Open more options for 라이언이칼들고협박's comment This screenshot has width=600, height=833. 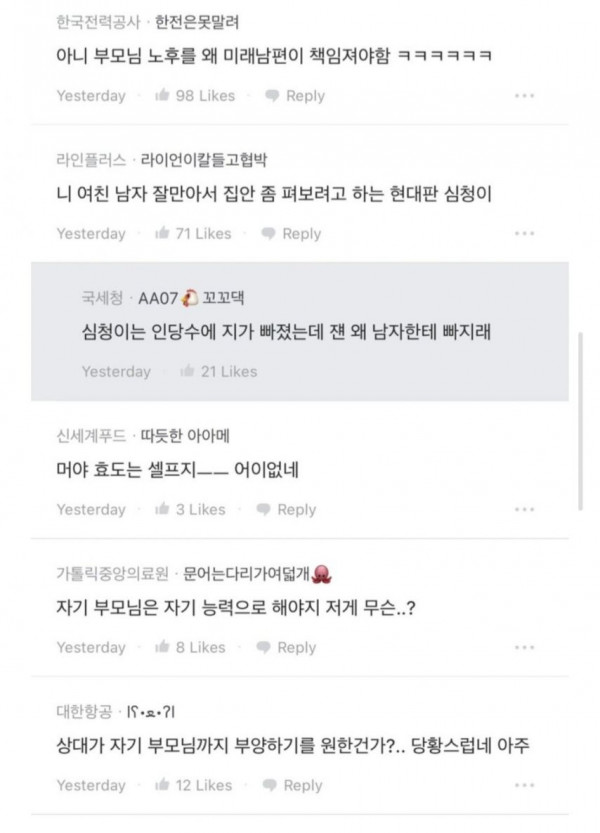[x=525, y=234]
